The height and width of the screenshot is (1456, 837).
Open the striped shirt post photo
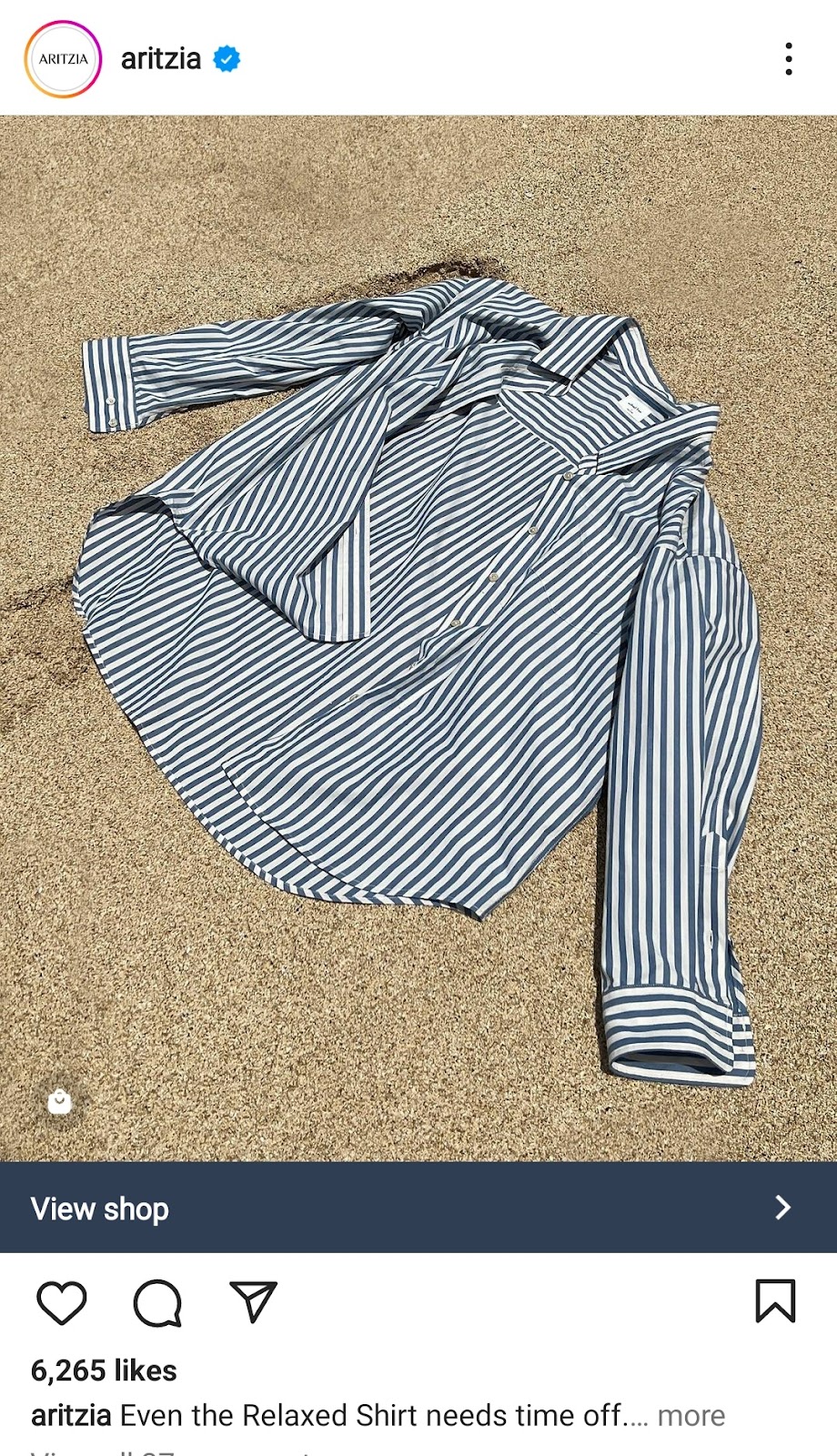[418, 637]
